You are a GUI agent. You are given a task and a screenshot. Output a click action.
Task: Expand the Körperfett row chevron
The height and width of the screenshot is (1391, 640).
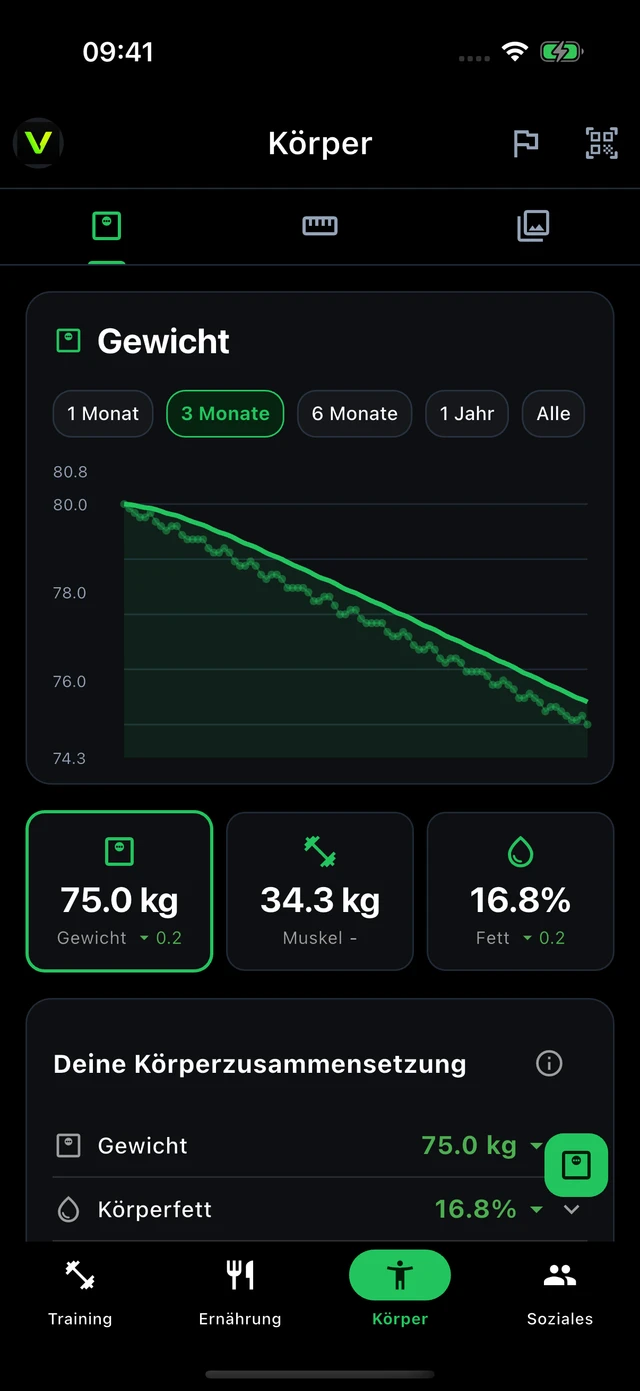pyautogui.click(x=572, y=1209)
